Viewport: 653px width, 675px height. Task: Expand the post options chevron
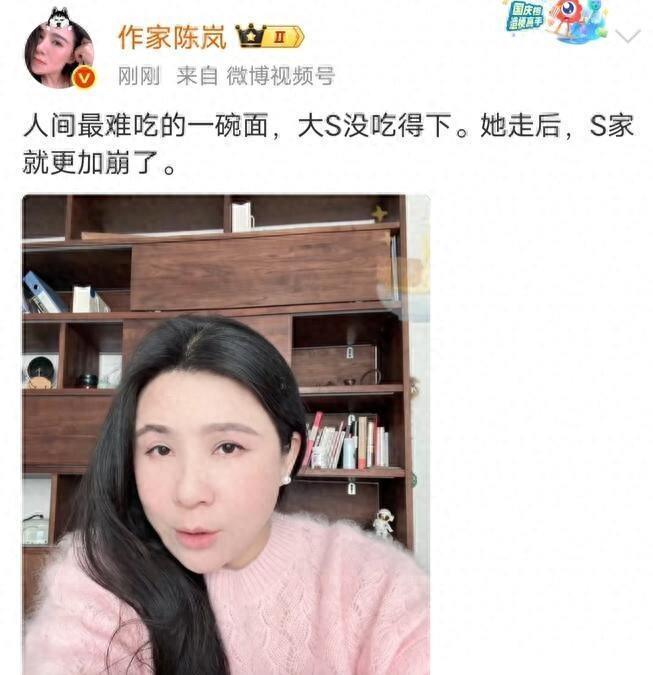pyautogui.click(x=628, y=37)
